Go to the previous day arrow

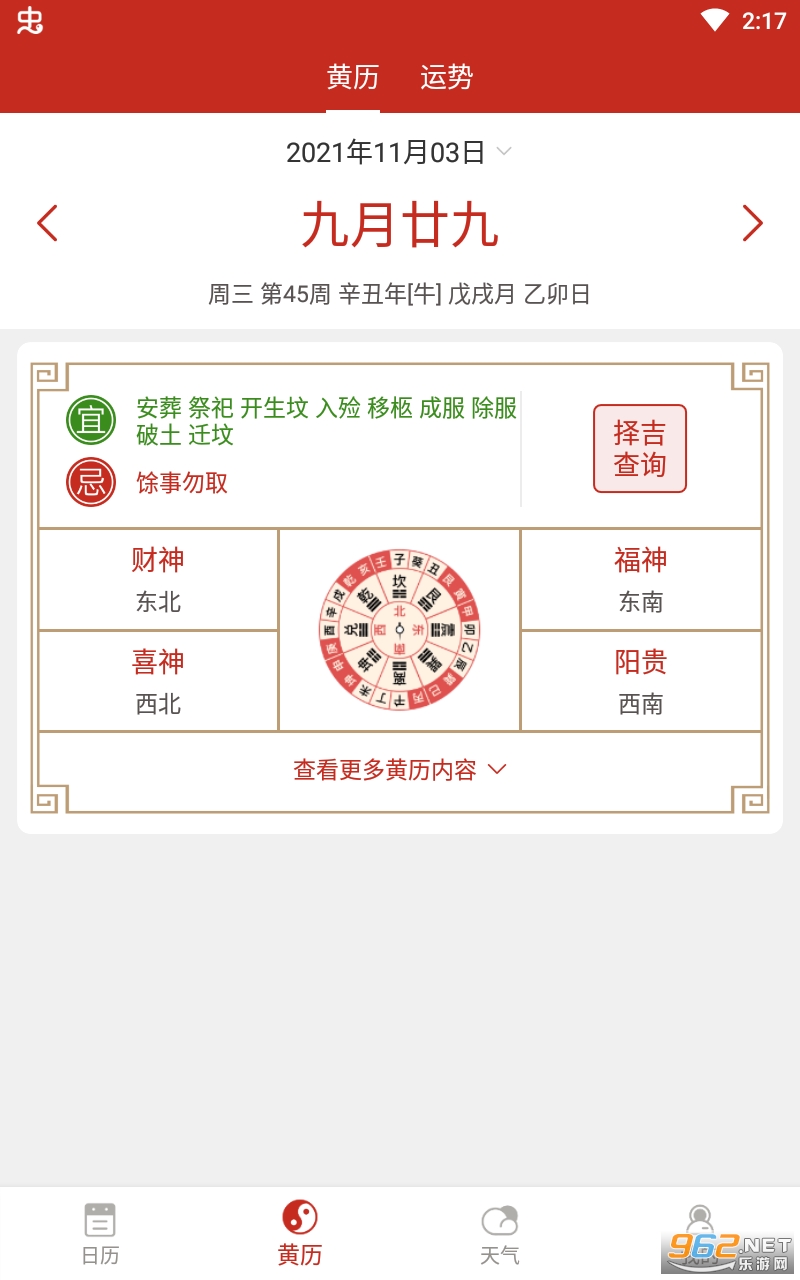coord(47,223)
